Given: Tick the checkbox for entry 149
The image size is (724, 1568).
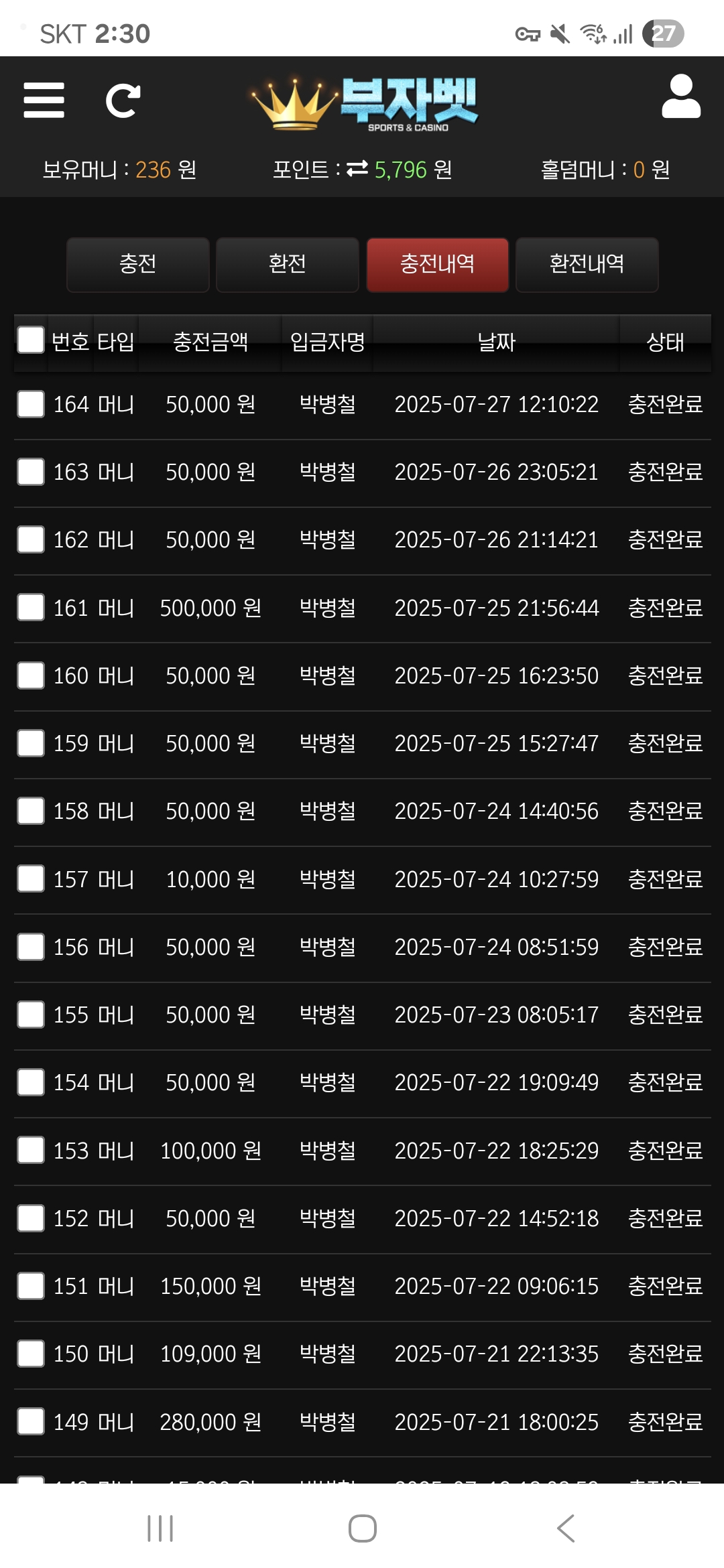Looking at the screenshot, I should [x=31, y=1421].
